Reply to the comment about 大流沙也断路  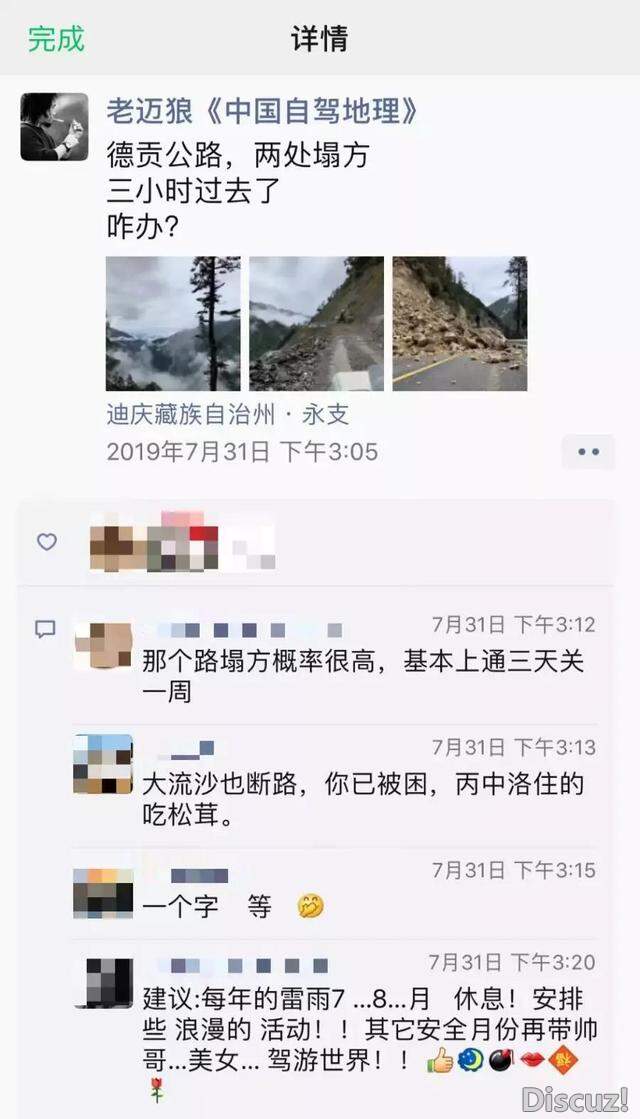pos(362,799)
